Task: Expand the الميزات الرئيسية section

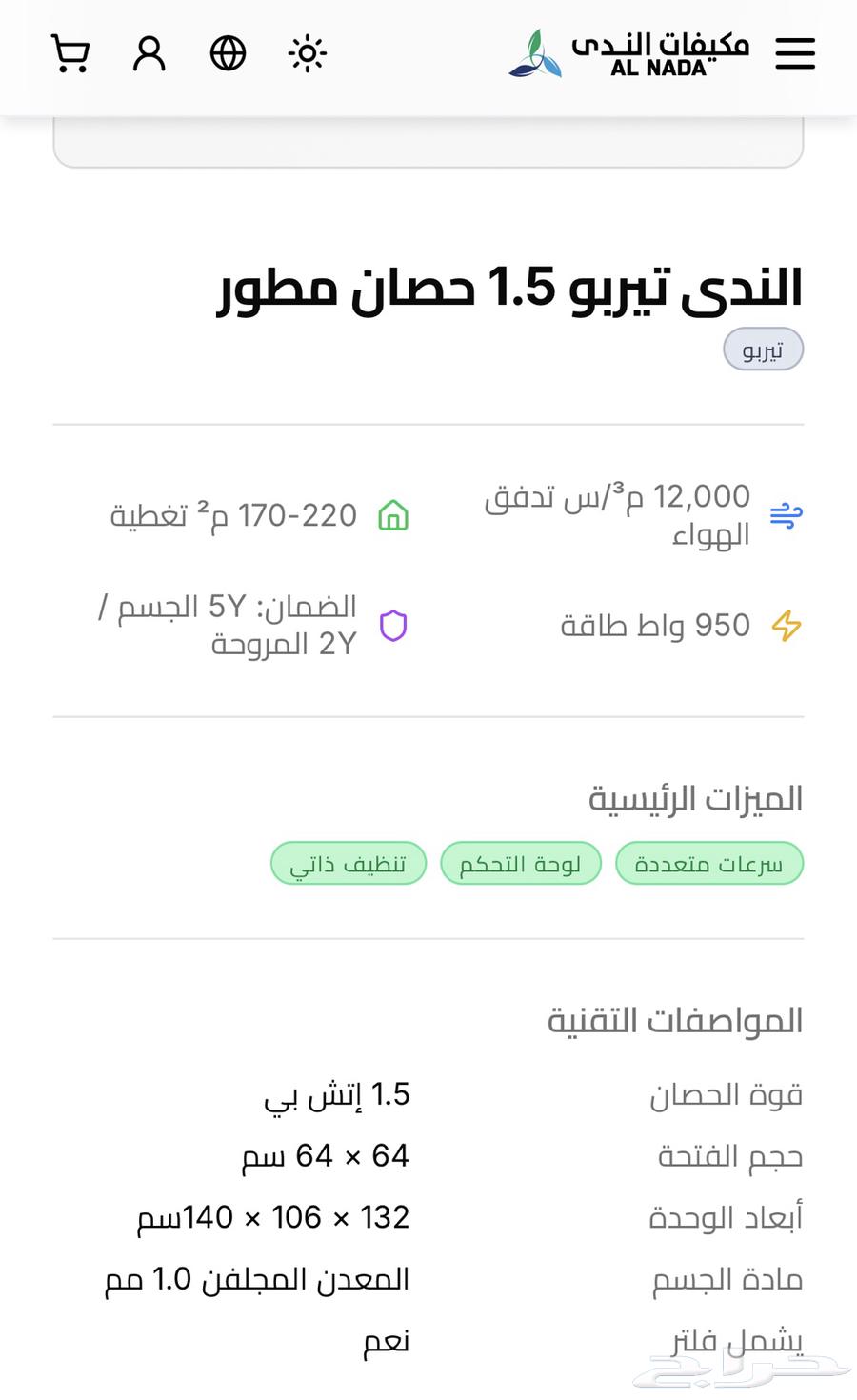Action: click(x=693, y=798)
